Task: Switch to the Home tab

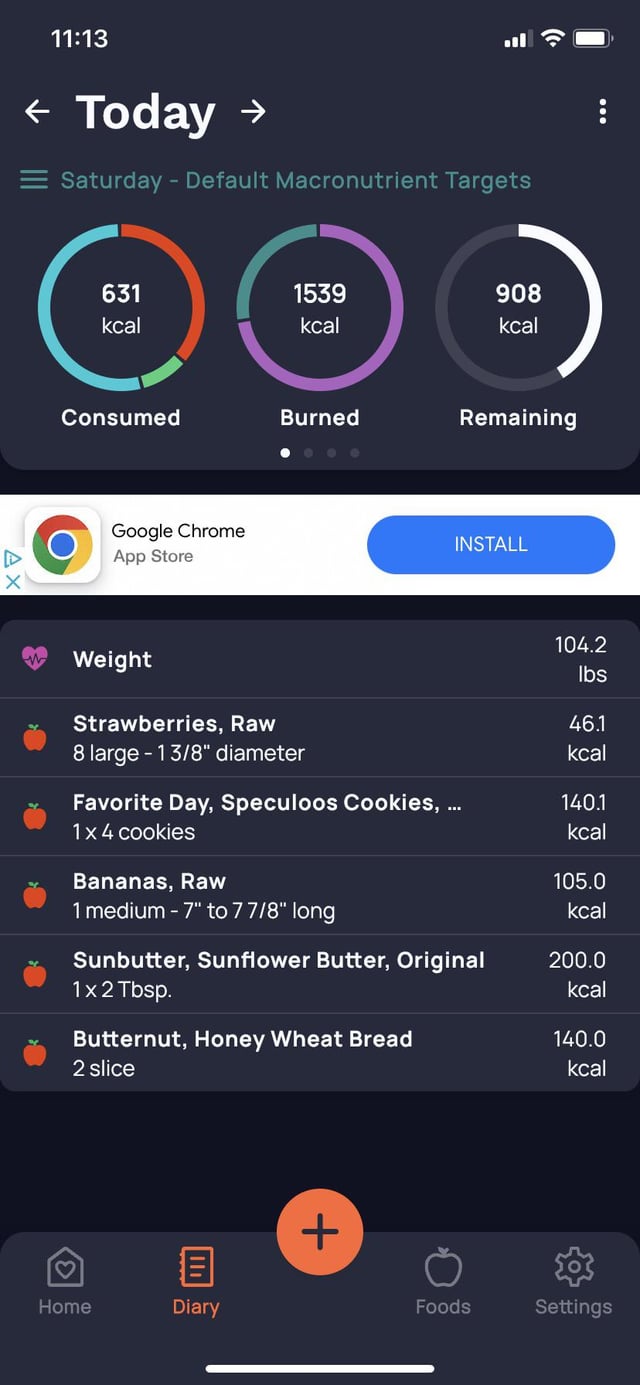Action: pyautogui.click(x=65, y=1283)
